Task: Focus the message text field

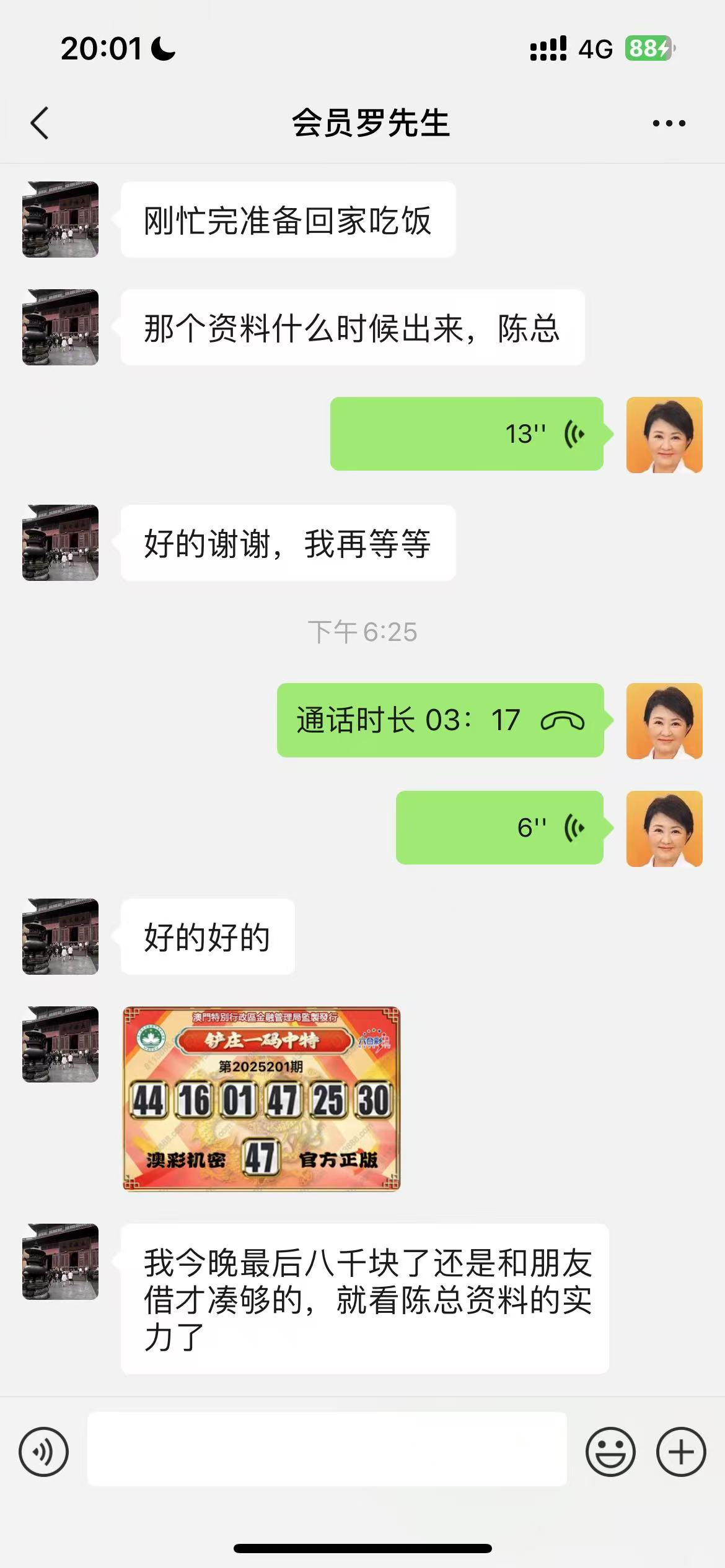Action: (327, 1449)
